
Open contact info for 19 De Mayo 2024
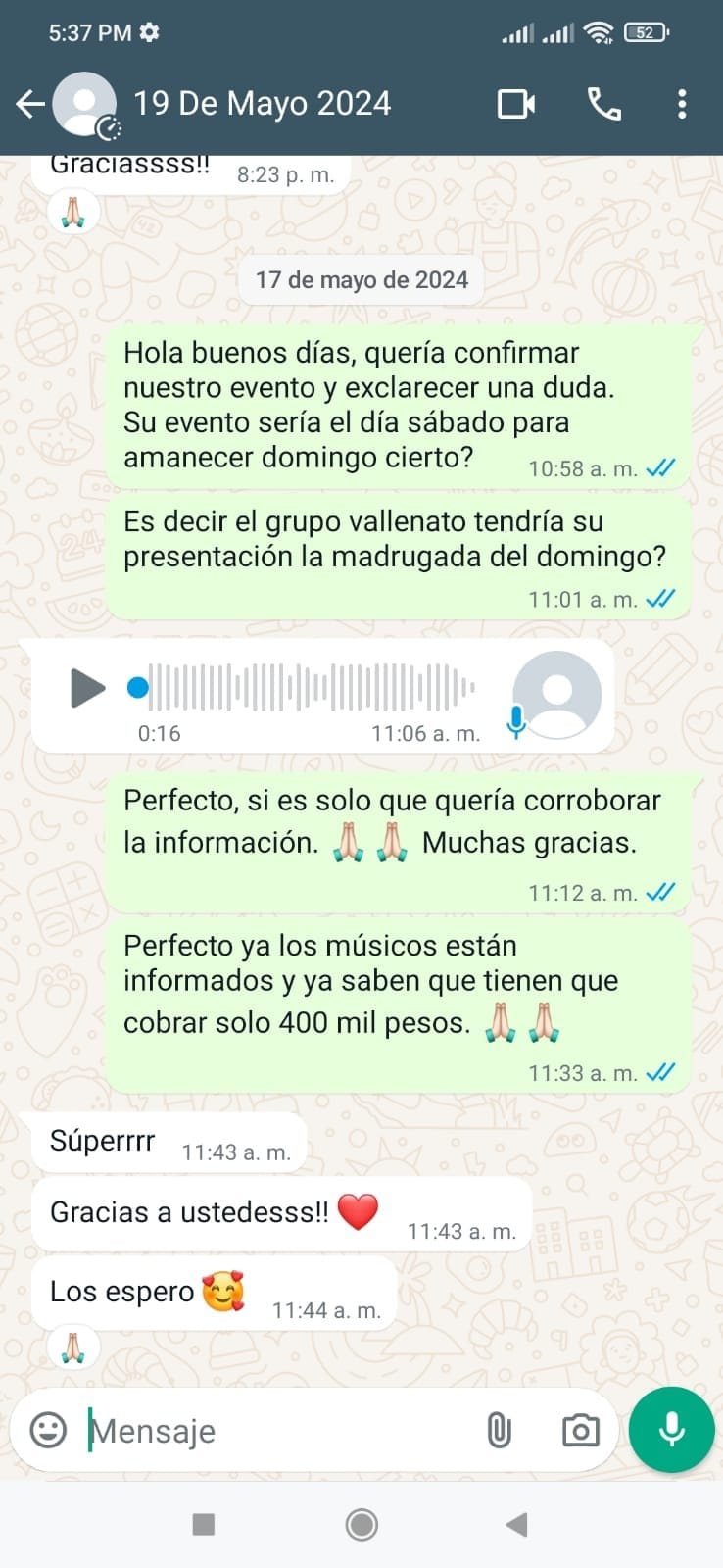click(x=262, y=103)
